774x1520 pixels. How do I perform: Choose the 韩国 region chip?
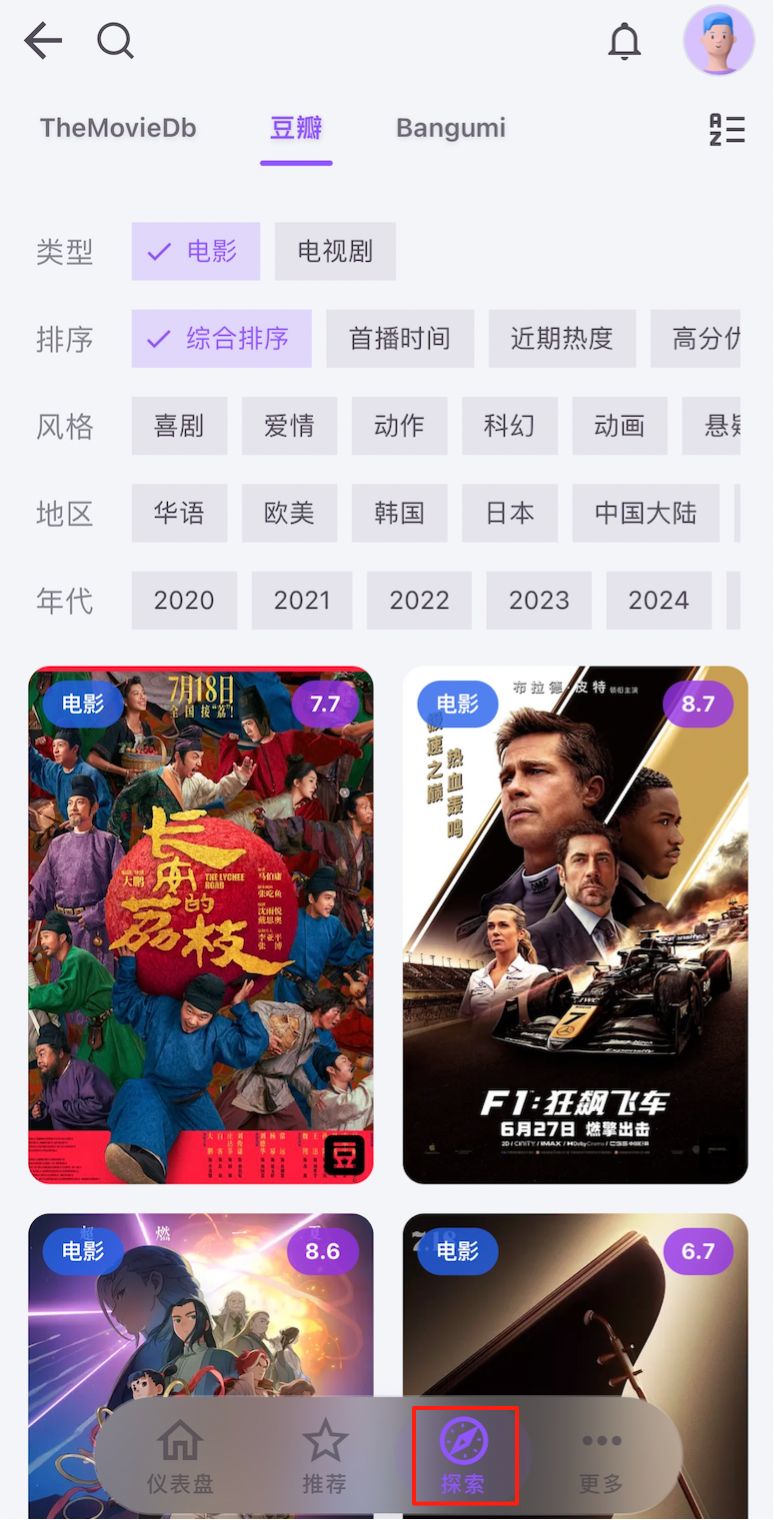coord(399,514)
